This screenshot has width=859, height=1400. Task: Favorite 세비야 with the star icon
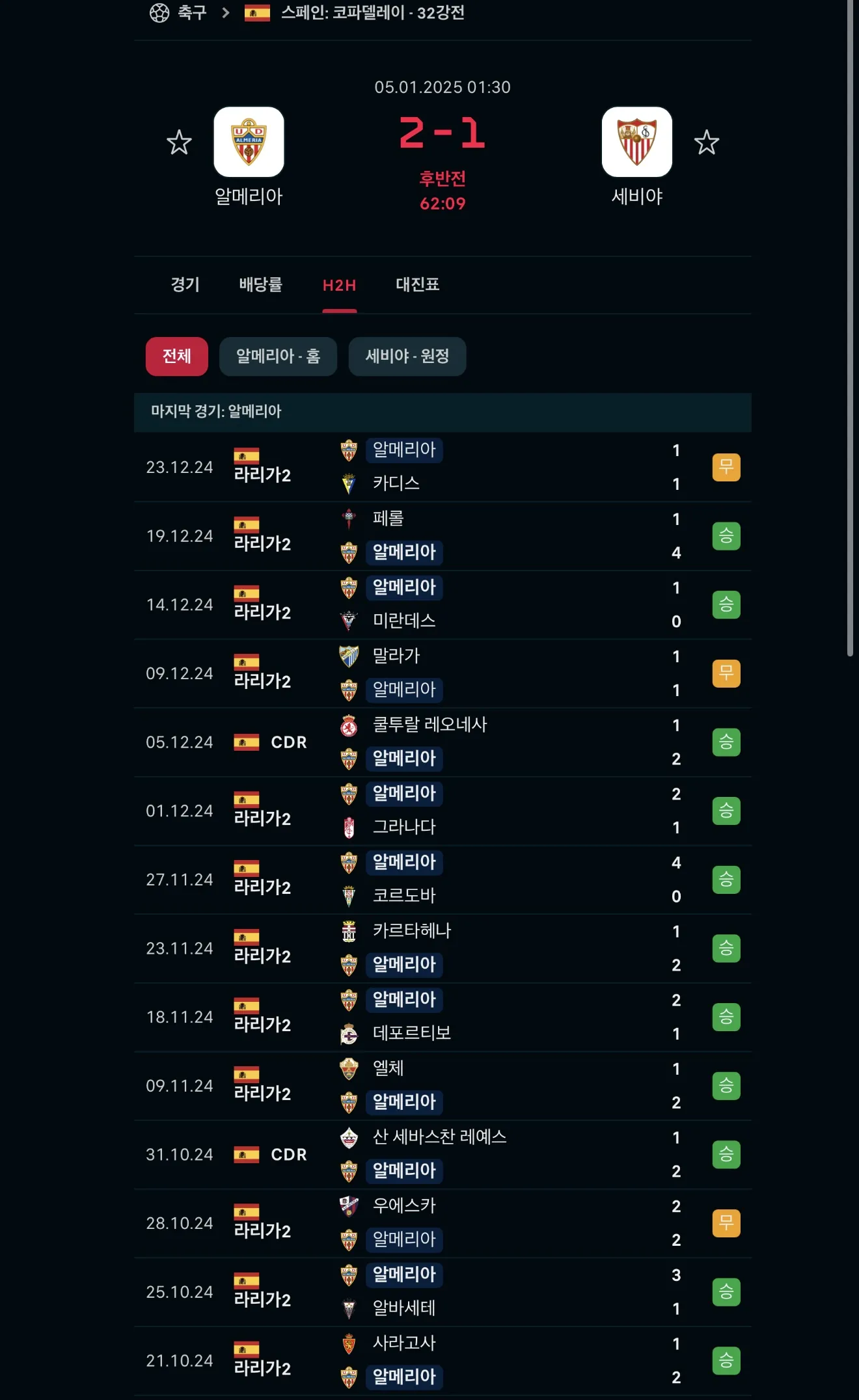point(706,142)
